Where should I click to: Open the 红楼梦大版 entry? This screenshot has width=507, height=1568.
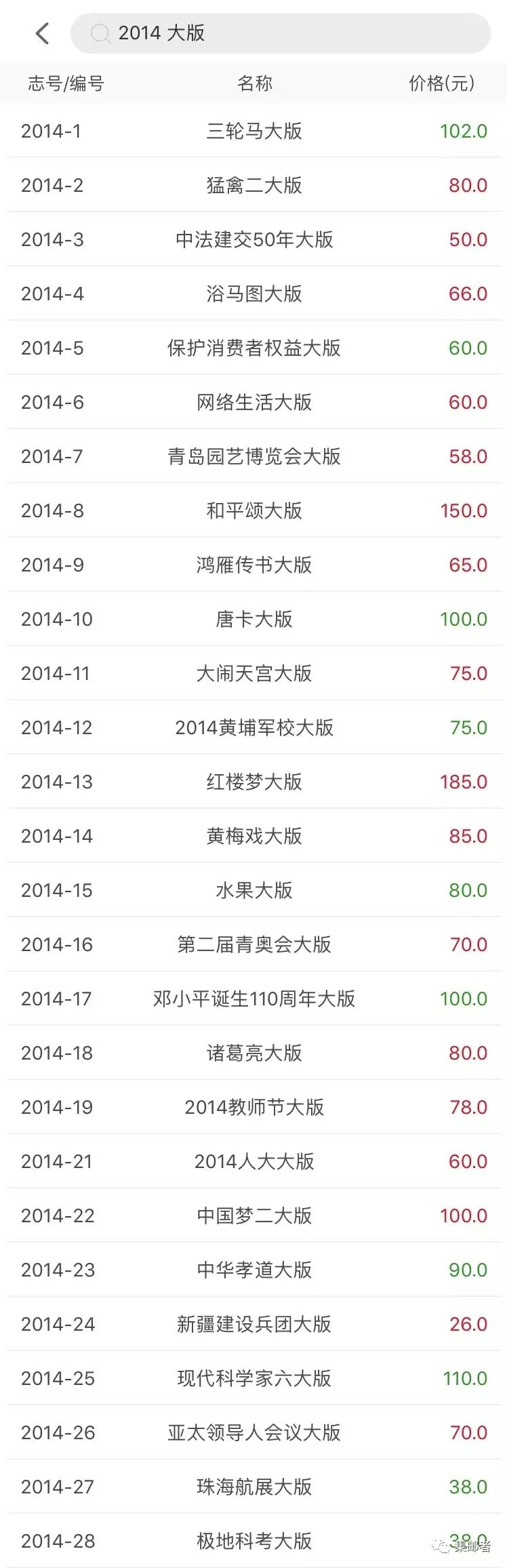coord(254,782)
